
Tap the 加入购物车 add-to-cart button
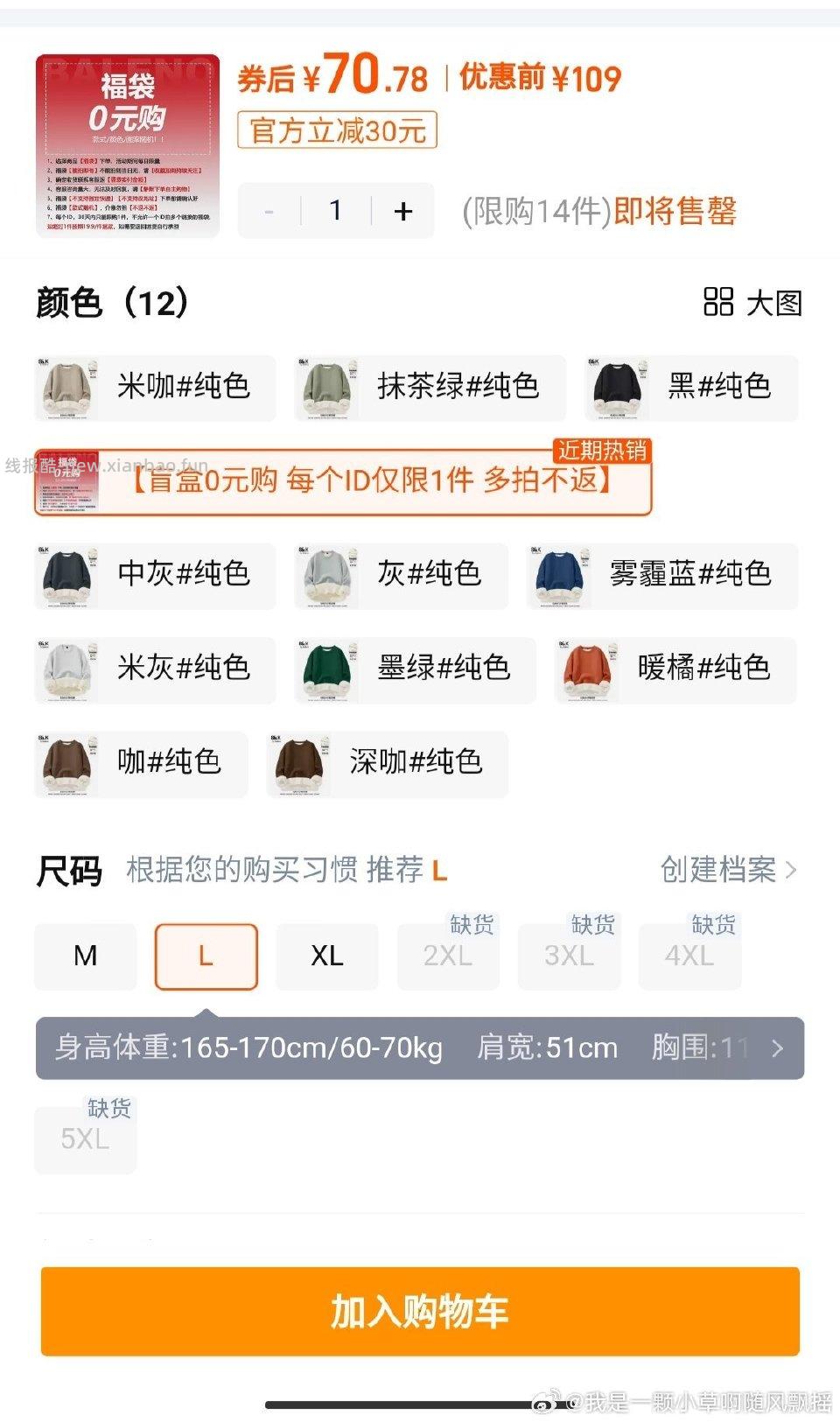(420, 1313)
